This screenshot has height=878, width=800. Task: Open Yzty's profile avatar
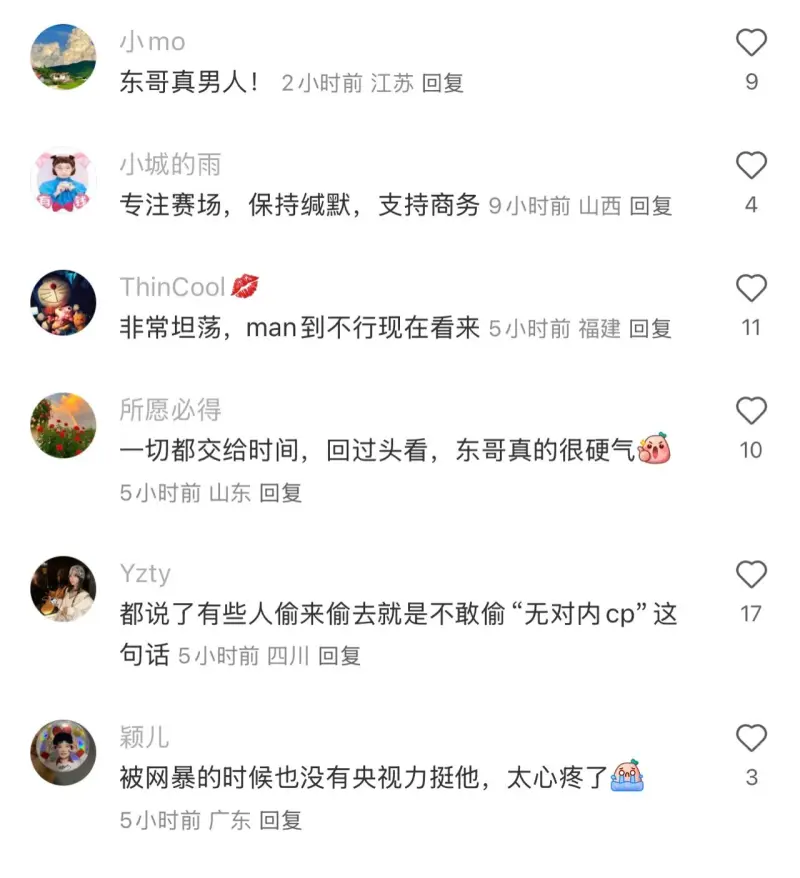point(63,589)
